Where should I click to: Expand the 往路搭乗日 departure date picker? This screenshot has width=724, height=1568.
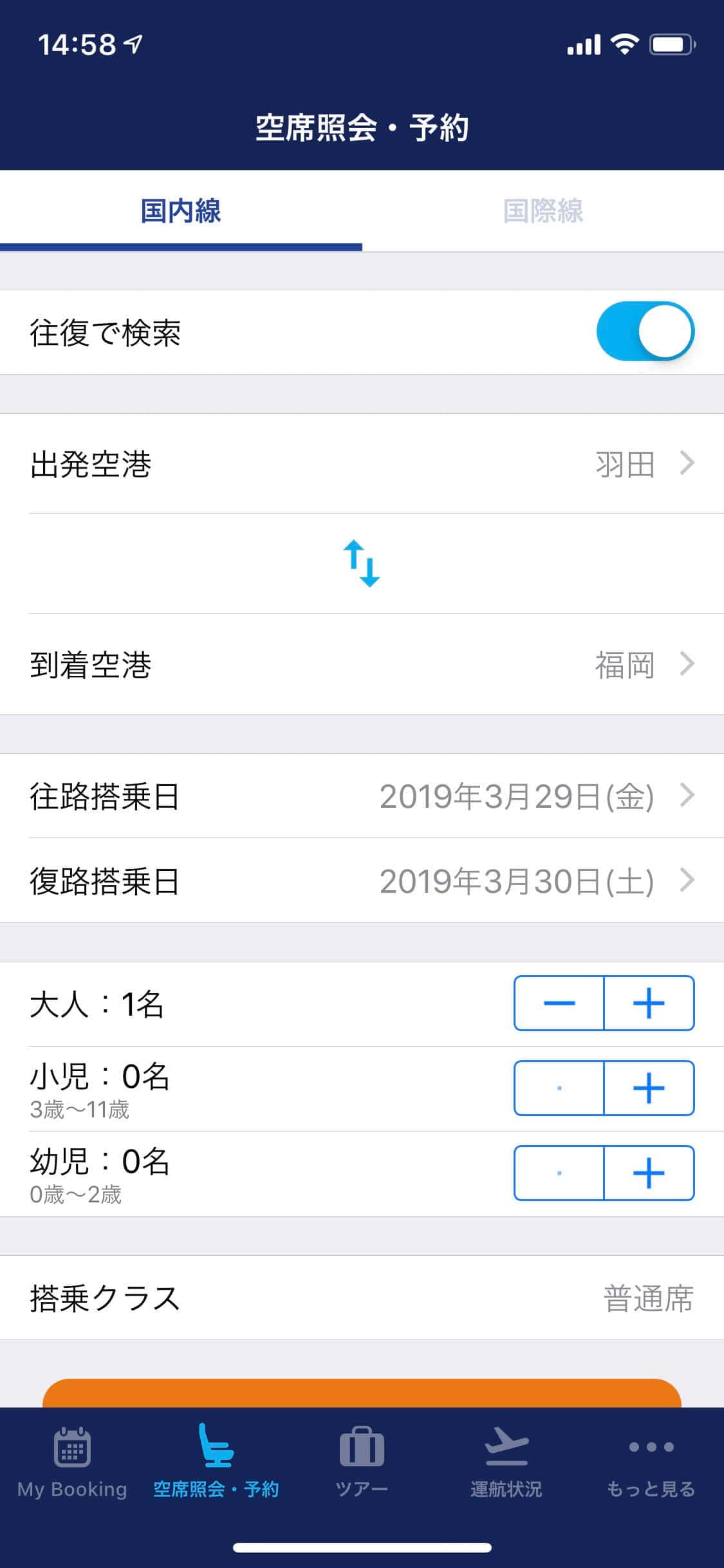(362, 798)
